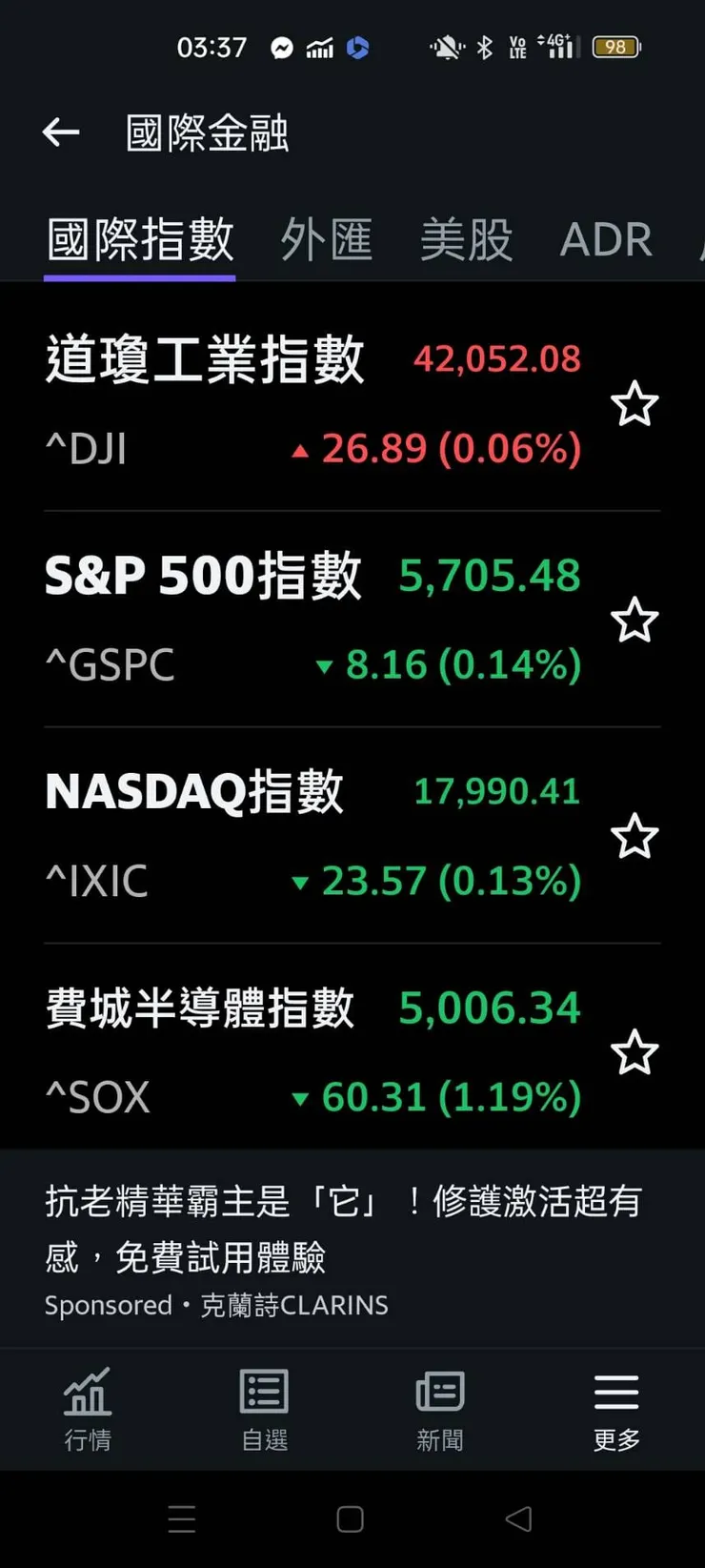Go to the 行情 tab

88,1409
